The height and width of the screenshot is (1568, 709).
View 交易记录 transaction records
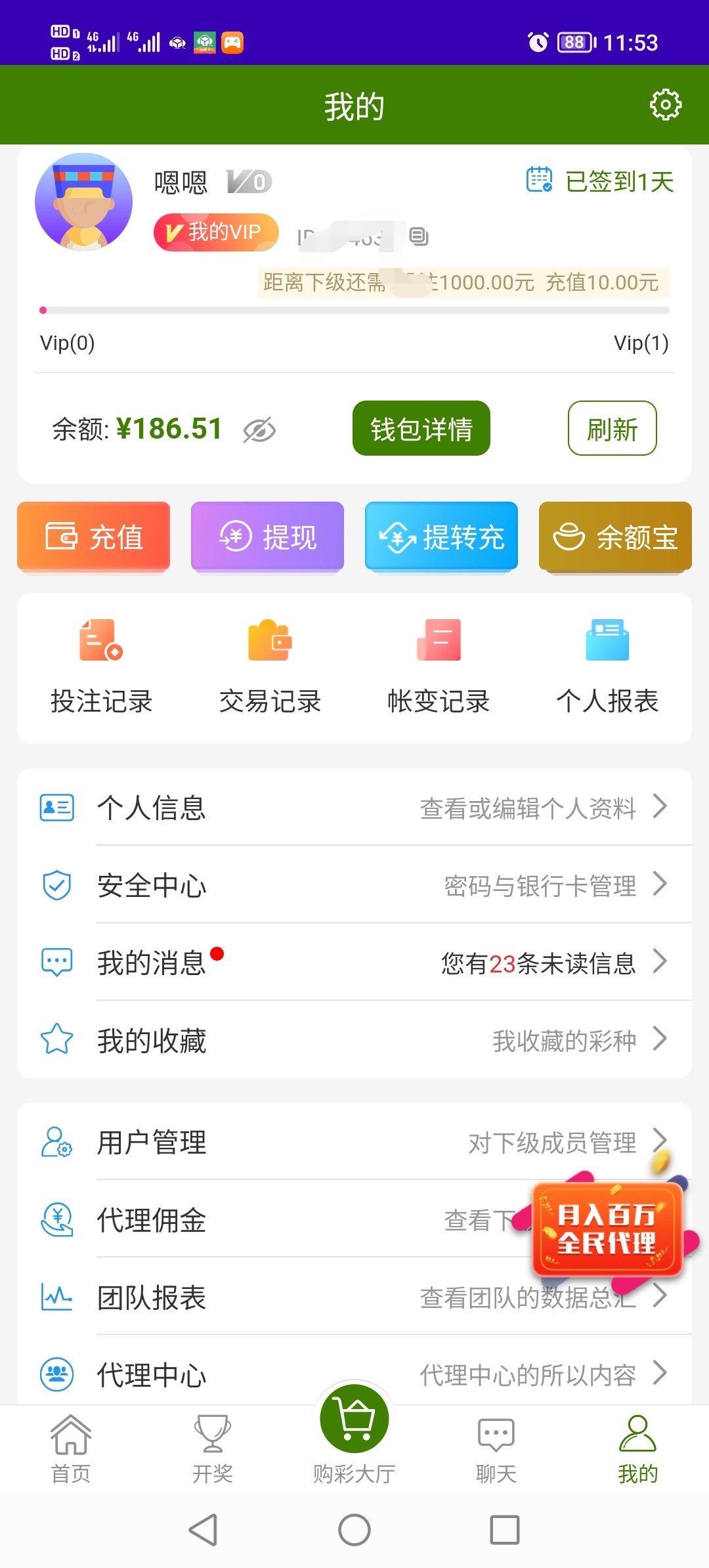pyautogui.click(x=270, y=666)
